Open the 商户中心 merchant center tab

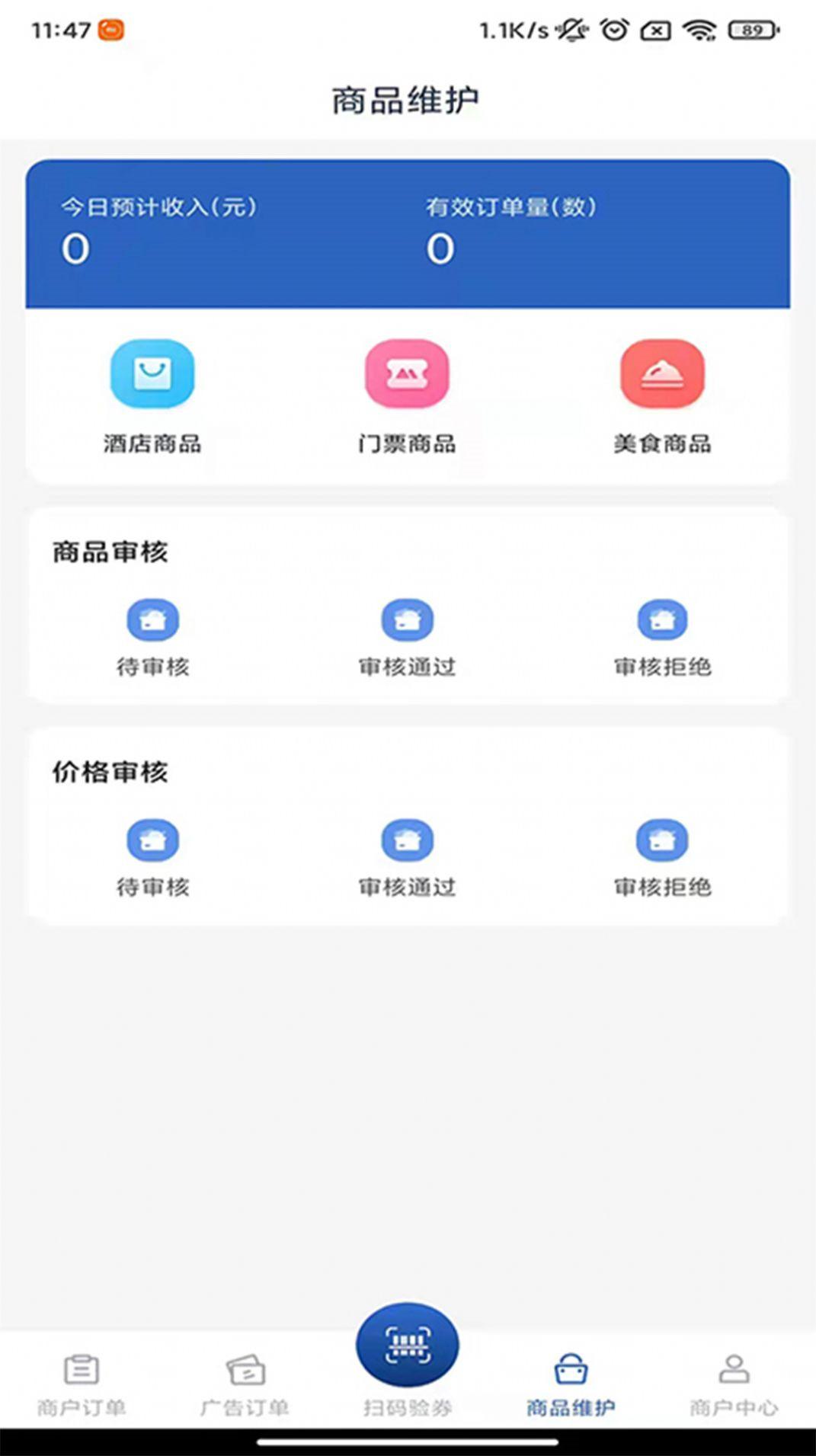(734, 1379)
